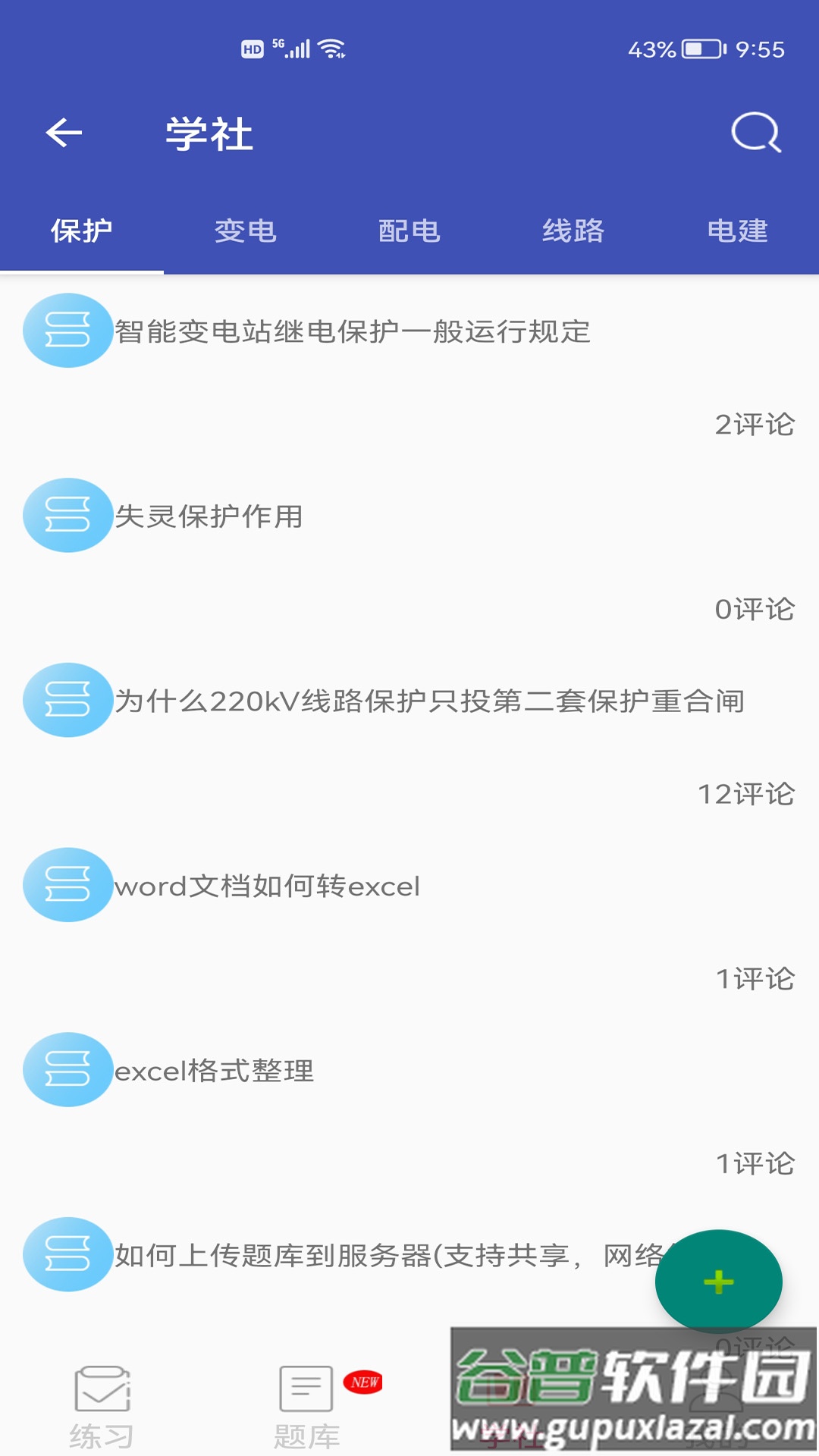Tap the book icon beside 智能变电站继电保护一般运行规定

click(x=67, y=331)
